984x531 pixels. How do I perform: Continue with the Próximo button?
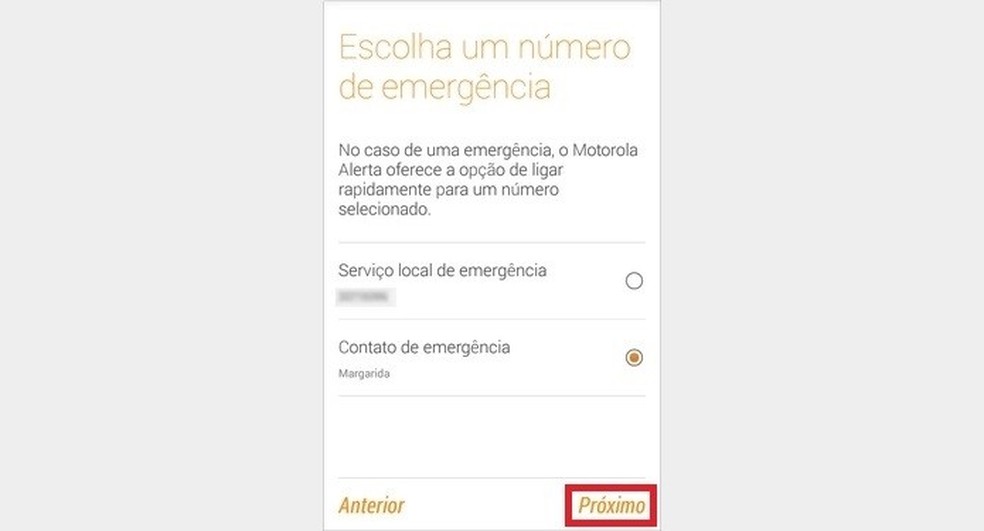611,506
